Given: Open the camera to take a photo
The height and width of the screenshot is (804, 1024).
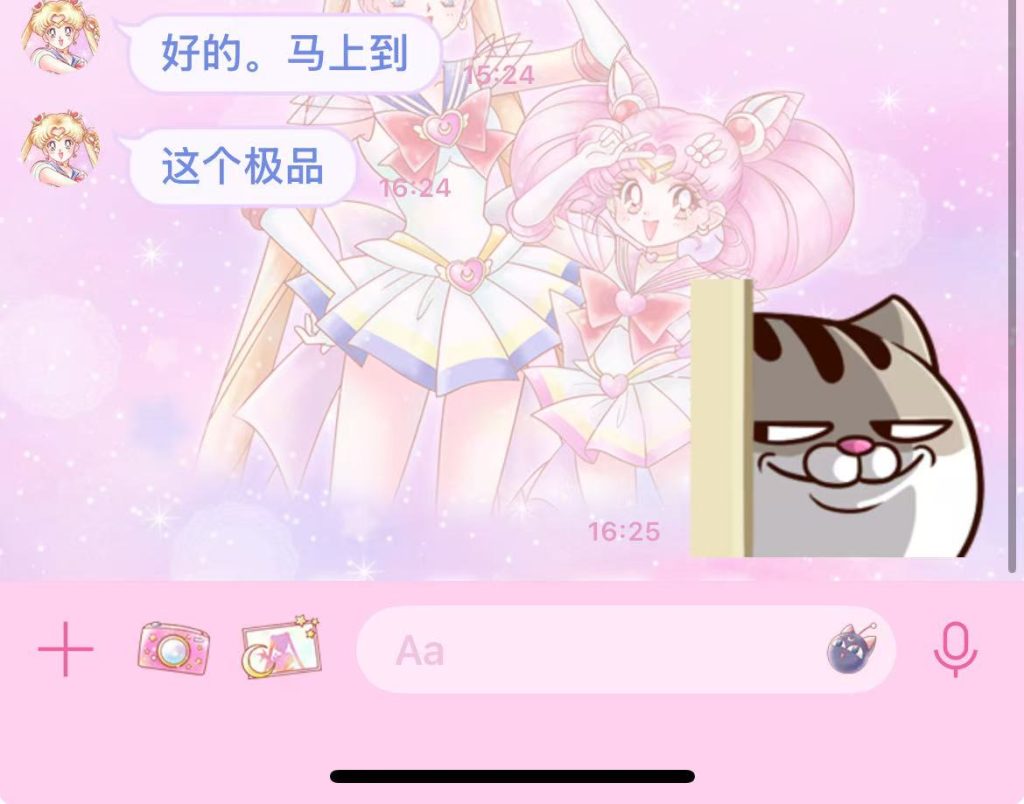Looking at the screenshot, I should point(174,650).
